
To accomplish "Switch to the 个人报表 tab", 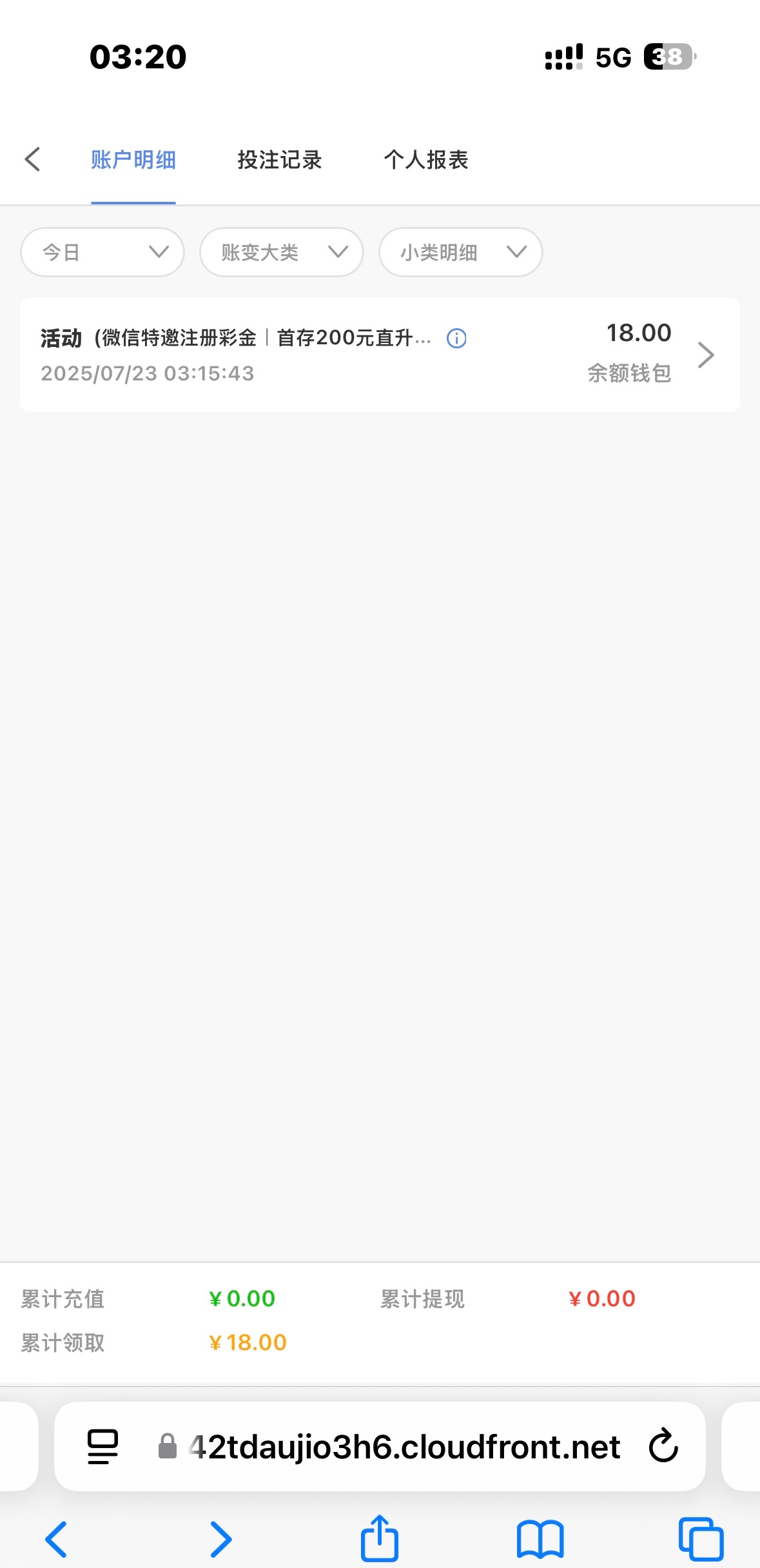I will (425, 160).
